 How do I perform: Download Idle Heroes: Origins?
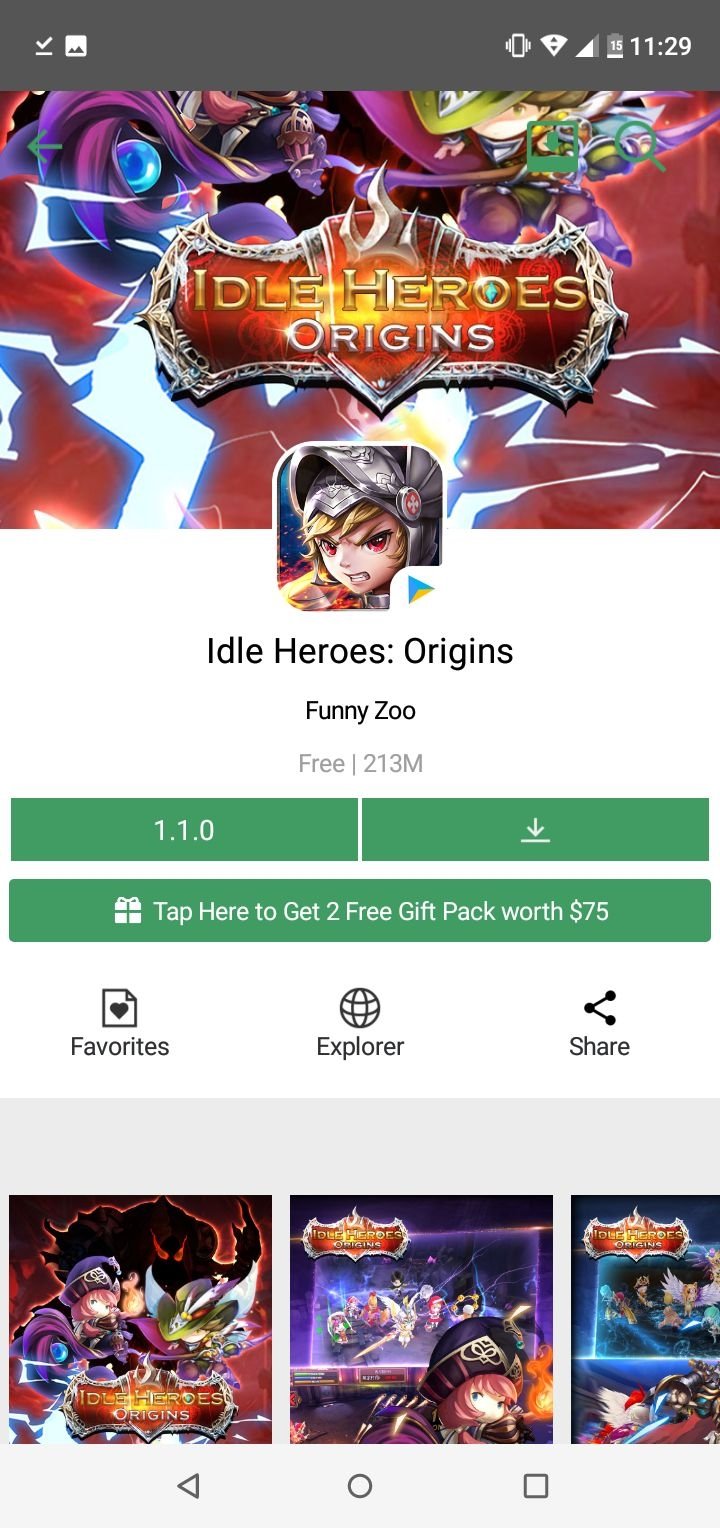(x=535, y=830)
